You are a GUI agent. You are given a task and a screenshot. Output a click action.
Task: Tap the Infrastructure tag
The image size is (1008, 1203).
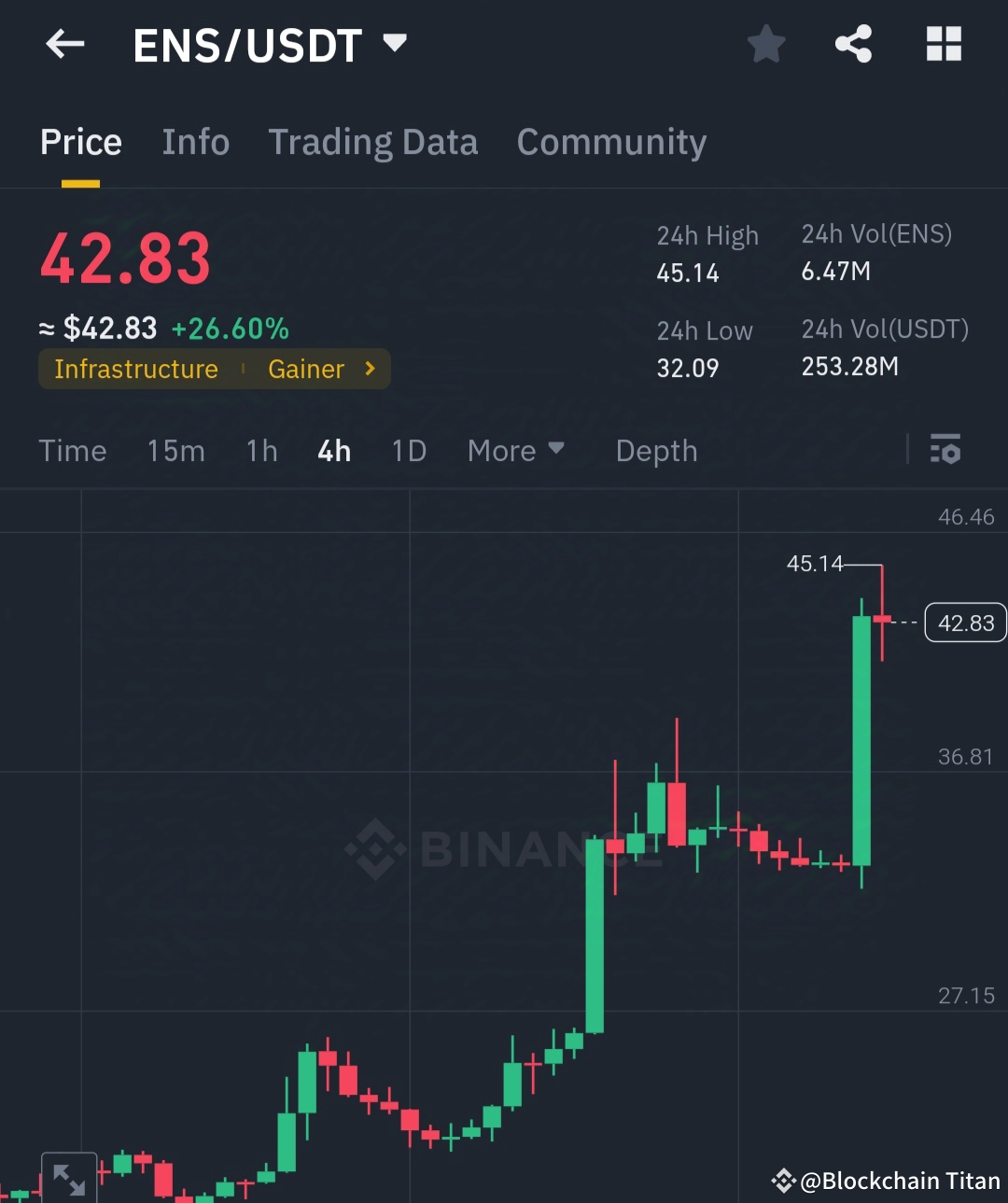click(136, 369)
